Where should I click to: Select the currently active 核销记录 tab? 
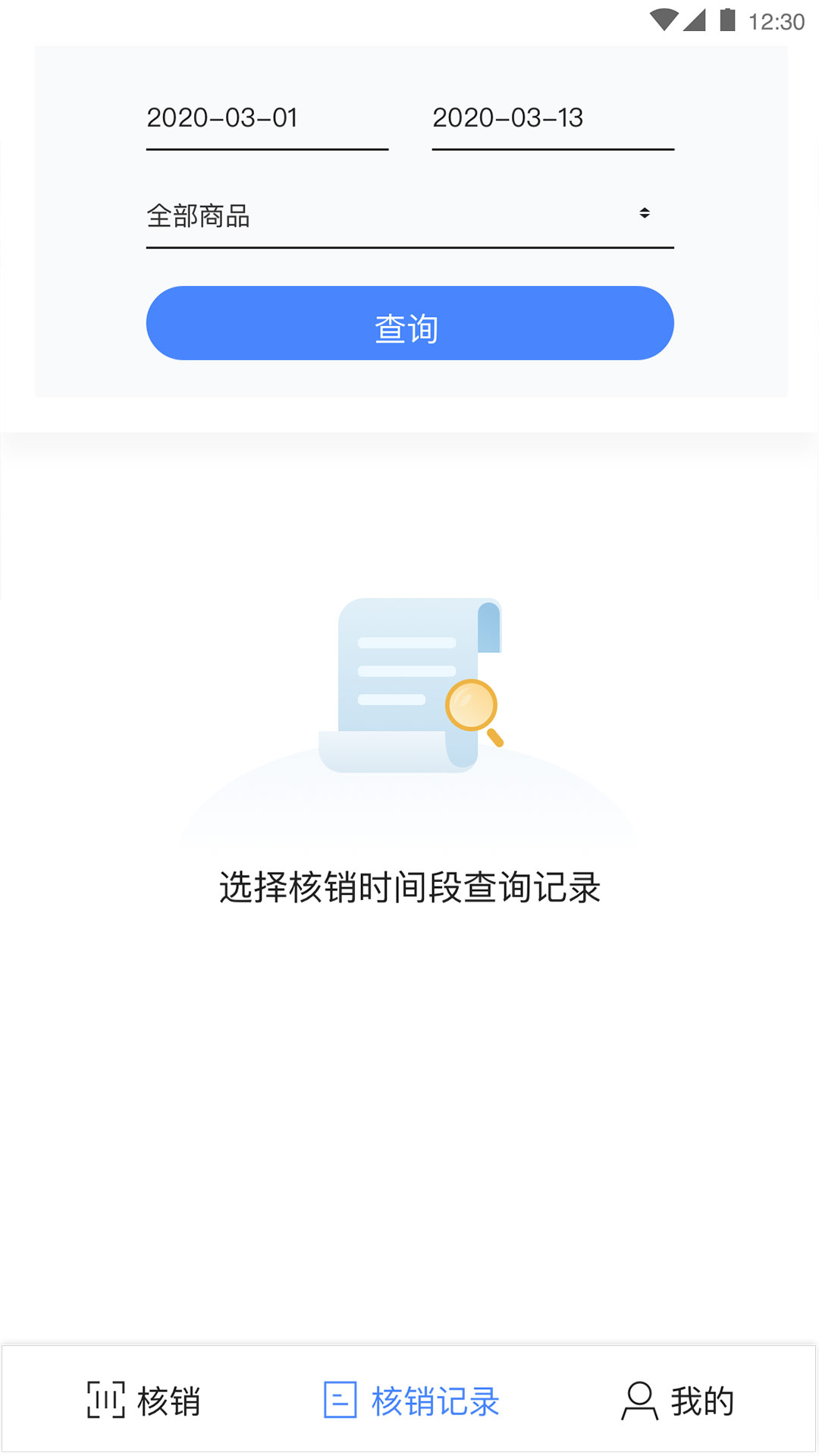pos(409,1402)
